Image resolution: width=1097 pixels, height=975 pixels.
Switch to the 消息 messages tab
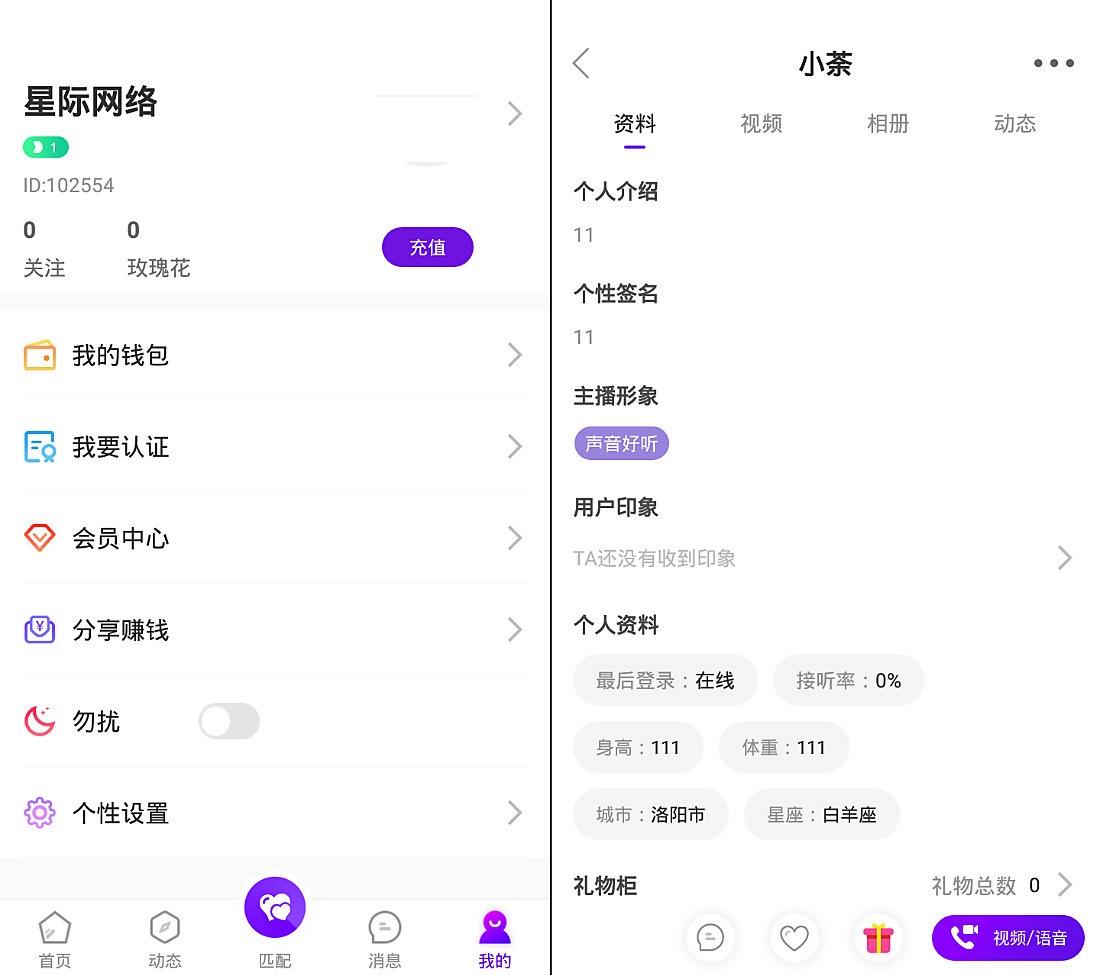pos(384,940)
